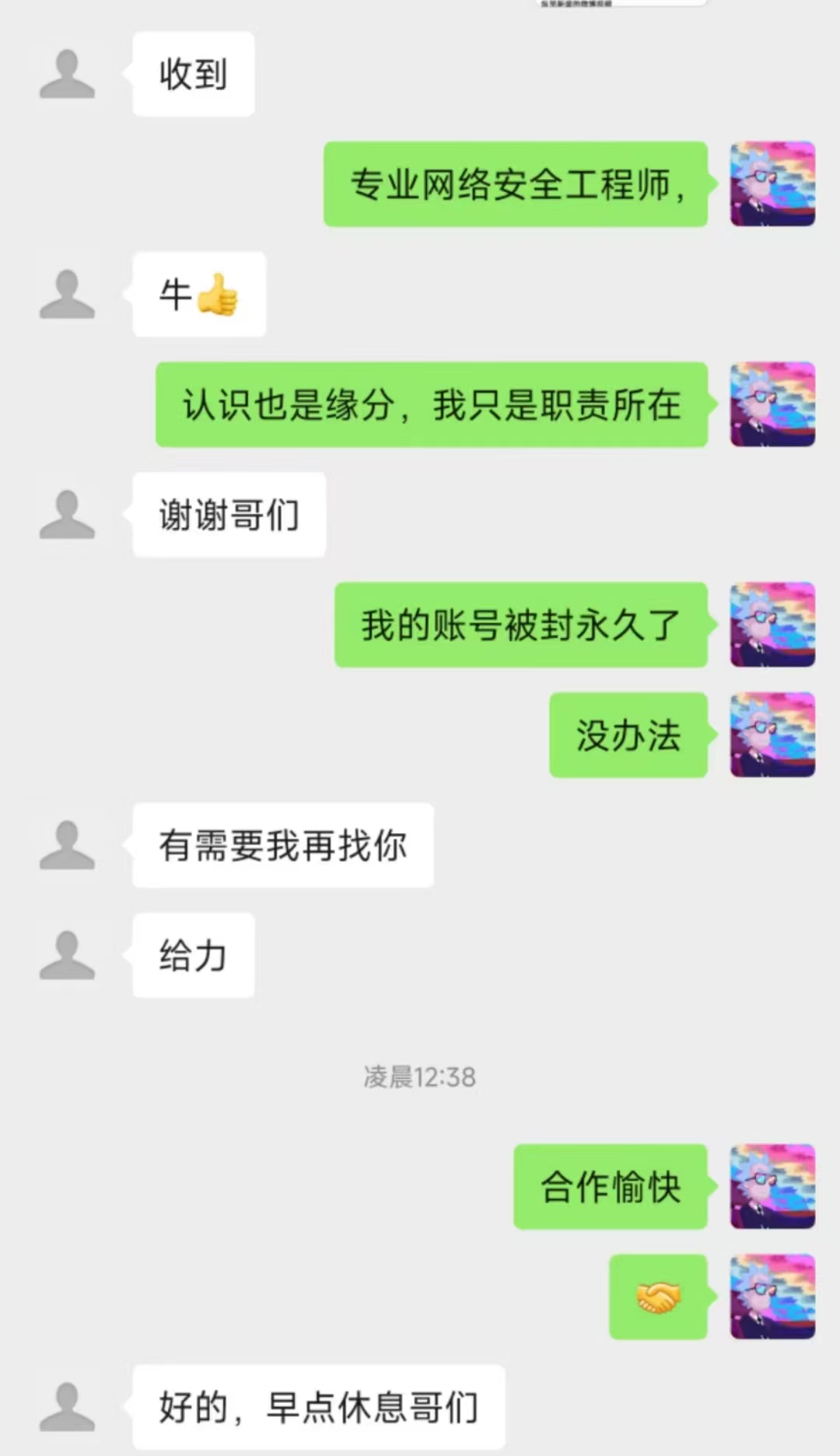Tap own avatar next to 专业网络安全工程师 message

[x=772, y=184]
